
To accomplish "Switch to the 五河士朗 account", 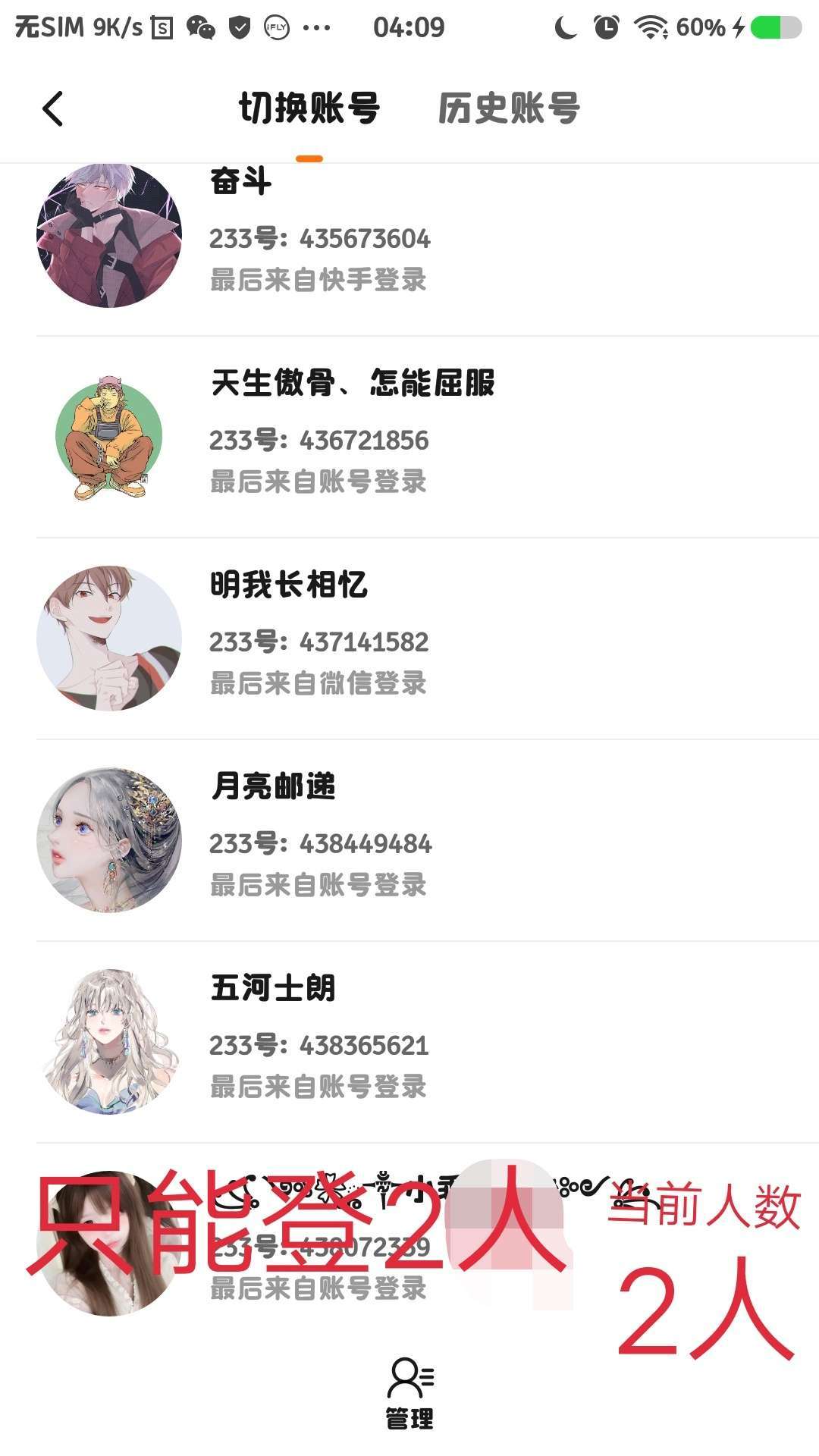I will click(428, 1043).
